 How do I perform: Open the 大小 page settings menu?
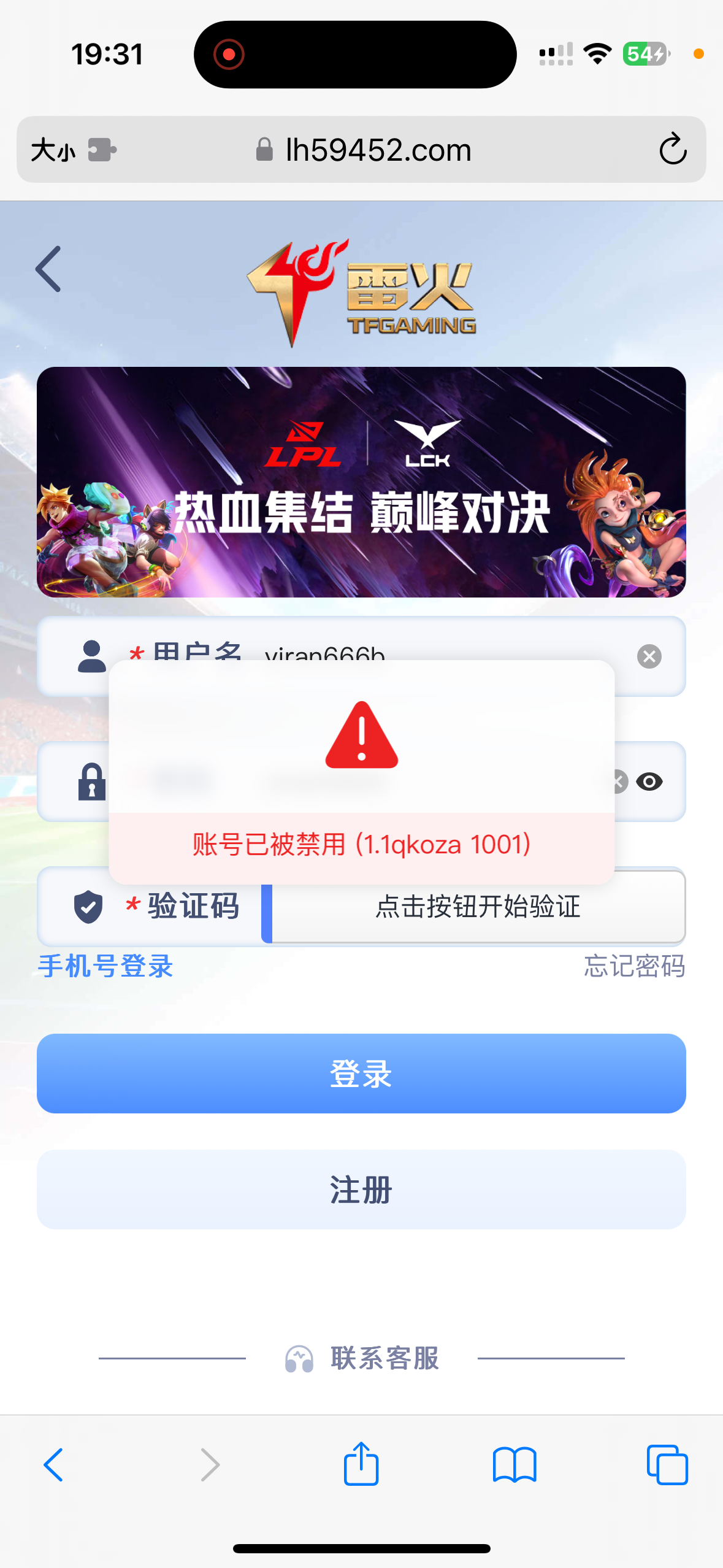(x=53, y=150)
